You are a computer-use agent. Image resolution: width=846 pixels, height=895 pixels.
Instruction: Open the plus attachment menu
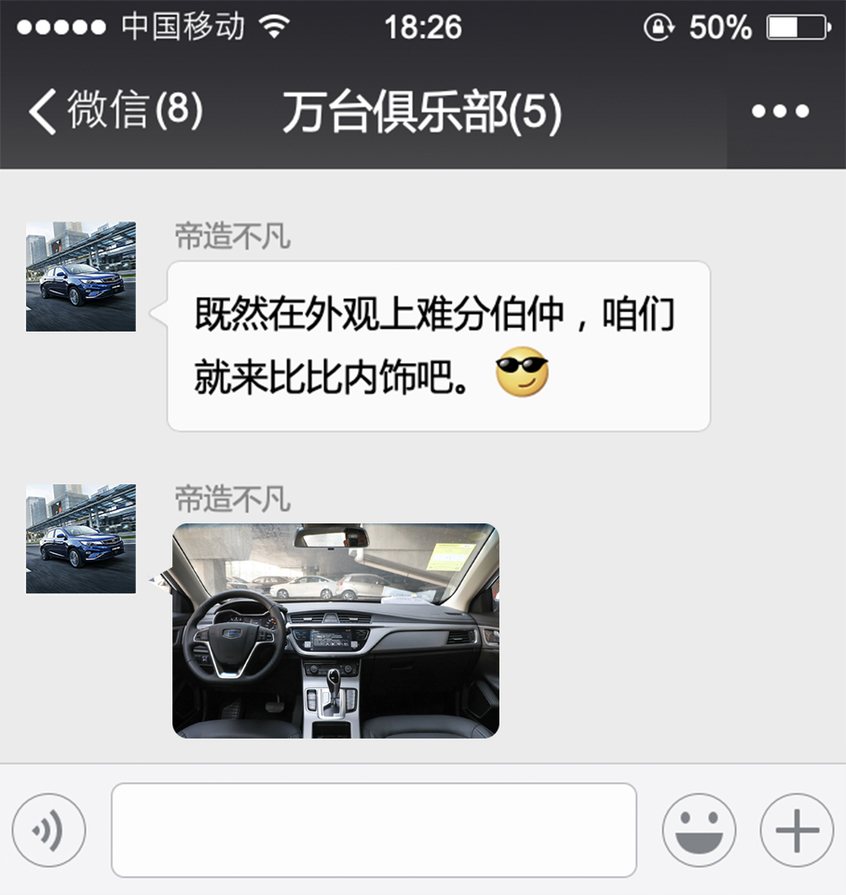(x=796, y=830)
